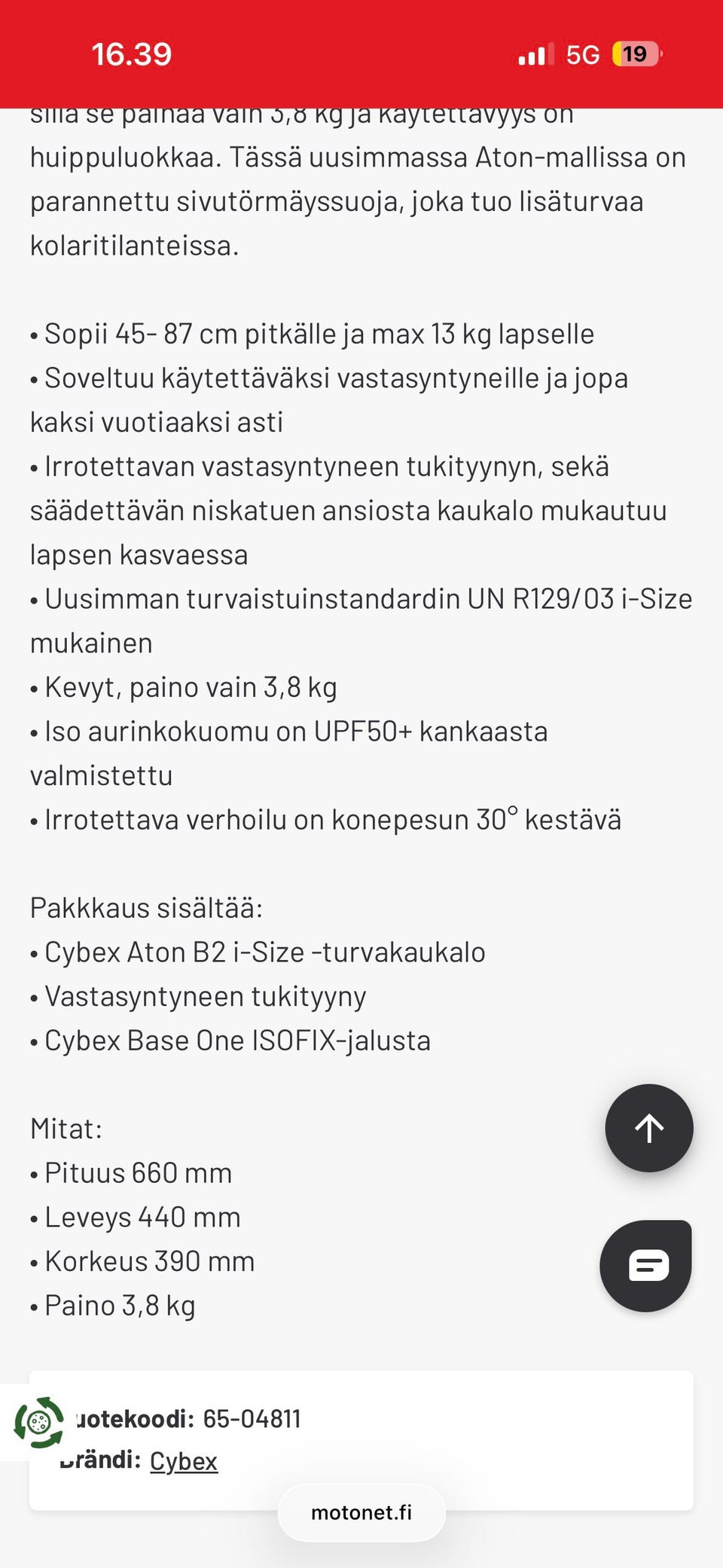Image resolution: width=723 pixels, height=1568 pixels.
Task: Tap the 5G network indicator
Action: coord(582,53)
